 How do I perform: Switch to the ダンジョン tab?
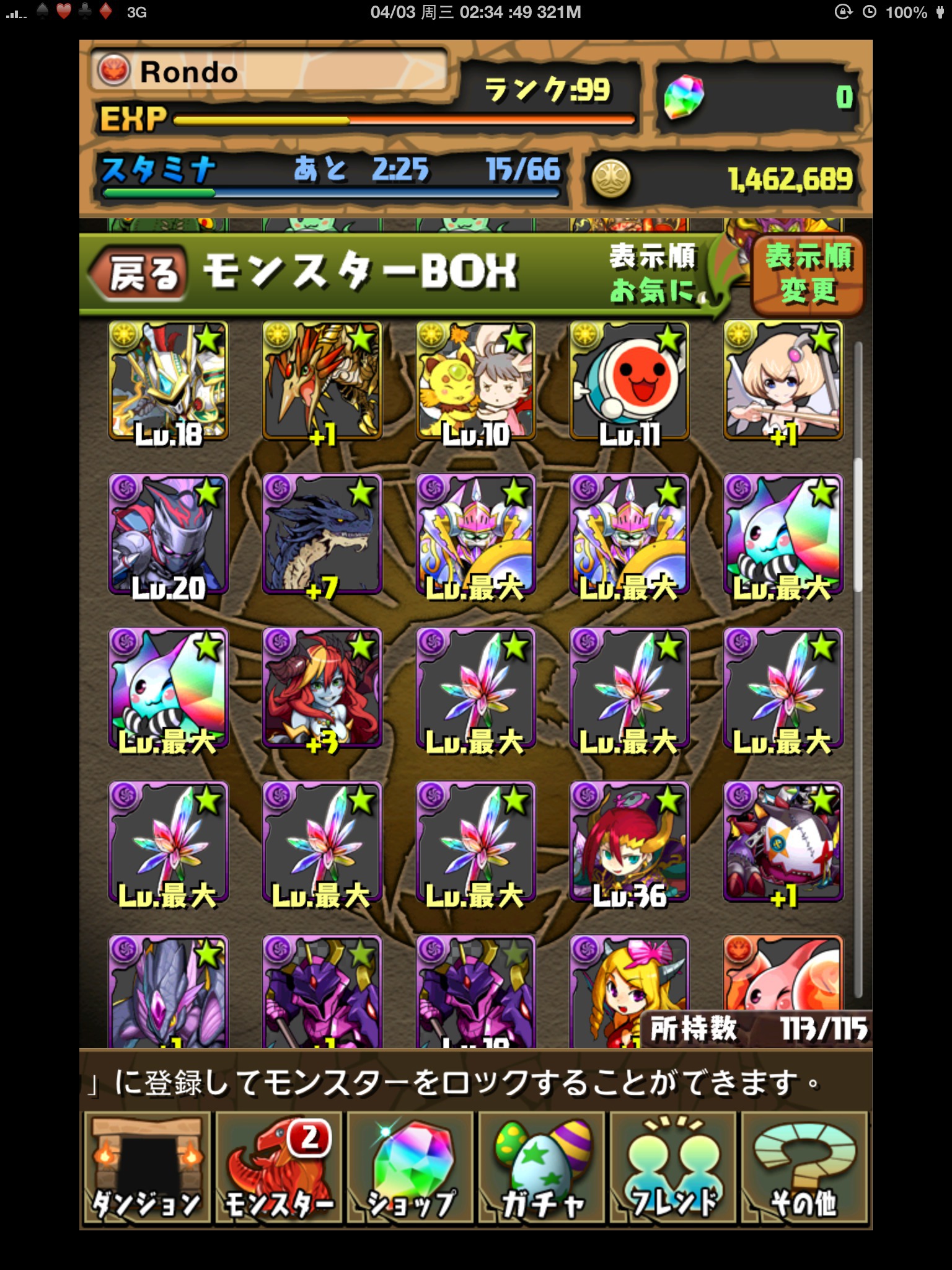(x=147, y=1167)
